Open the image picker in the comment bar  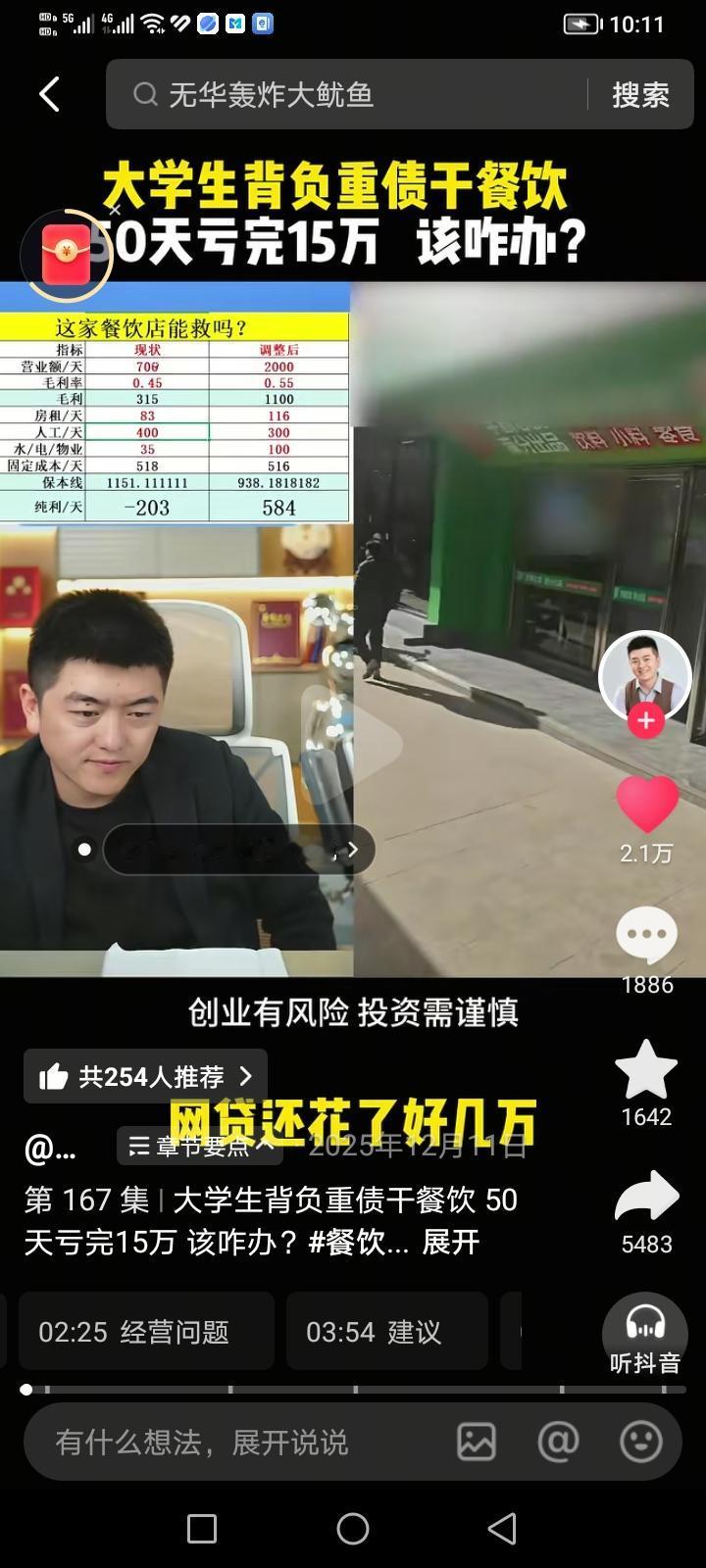(477, 1441)
